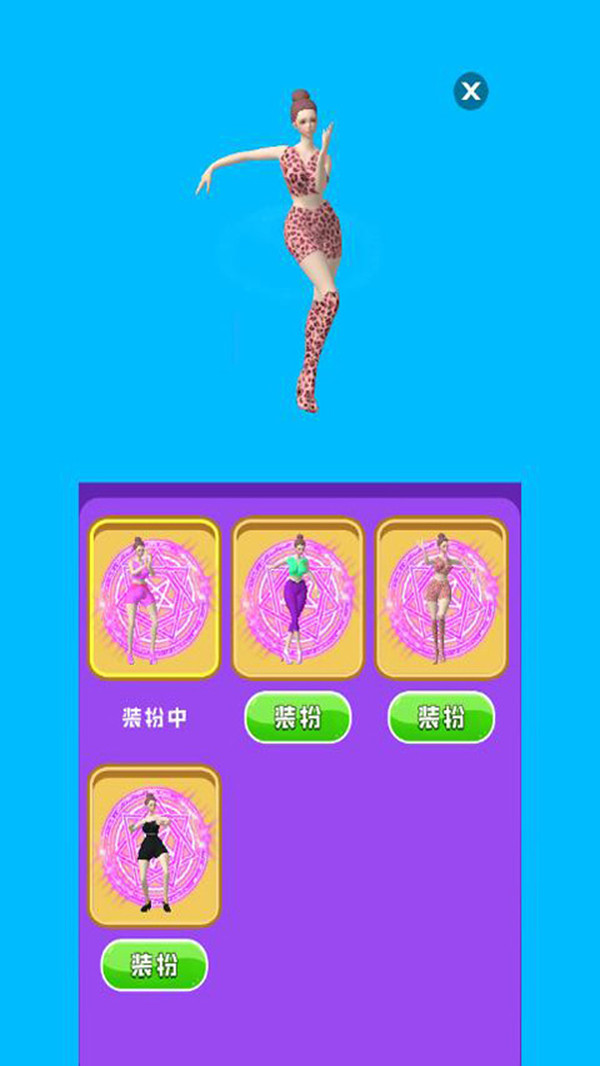Select the green top purple pants card
Image resolution: width=600 pixels, height=1066 pixels.
tap(298, 598)
